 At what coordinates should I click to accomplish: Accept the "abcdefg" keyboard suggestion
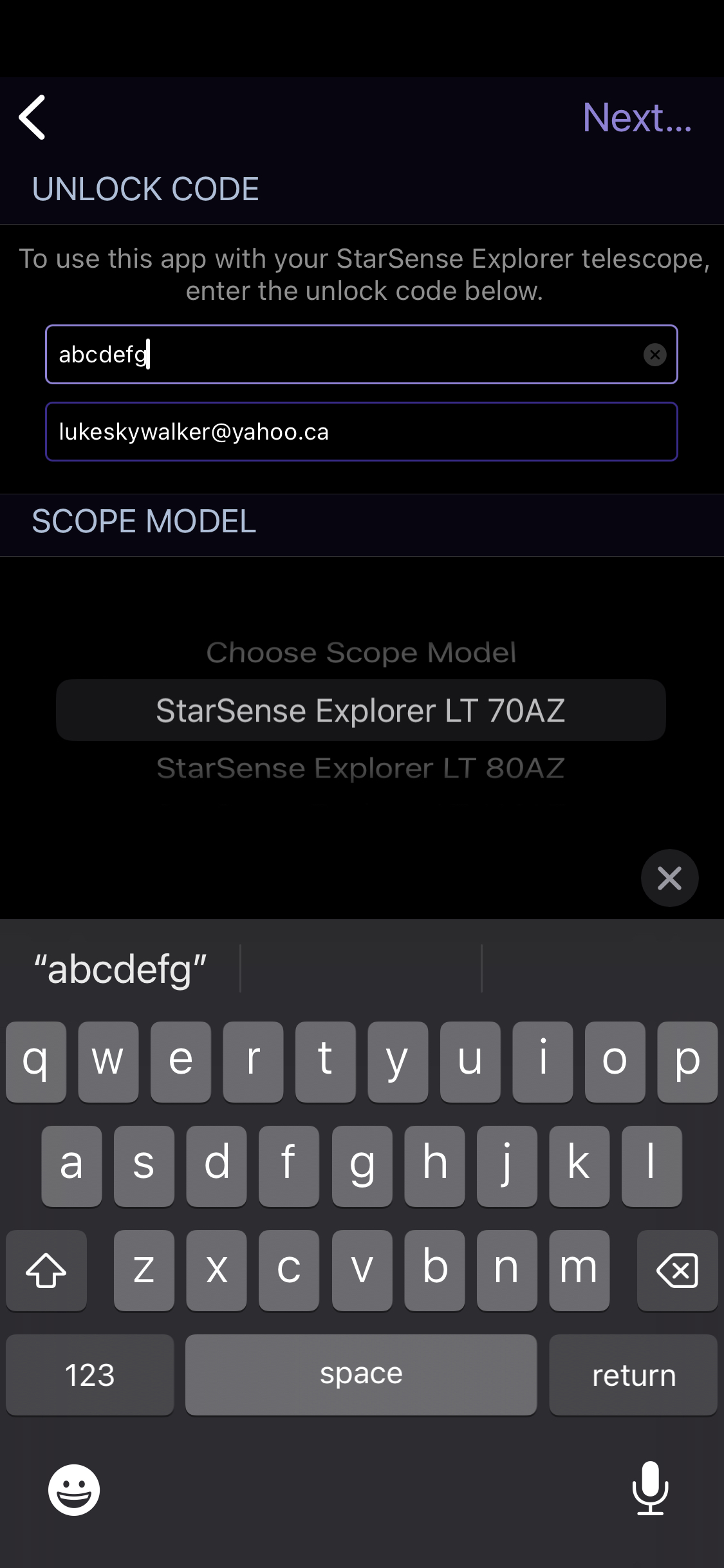point(120,969)
